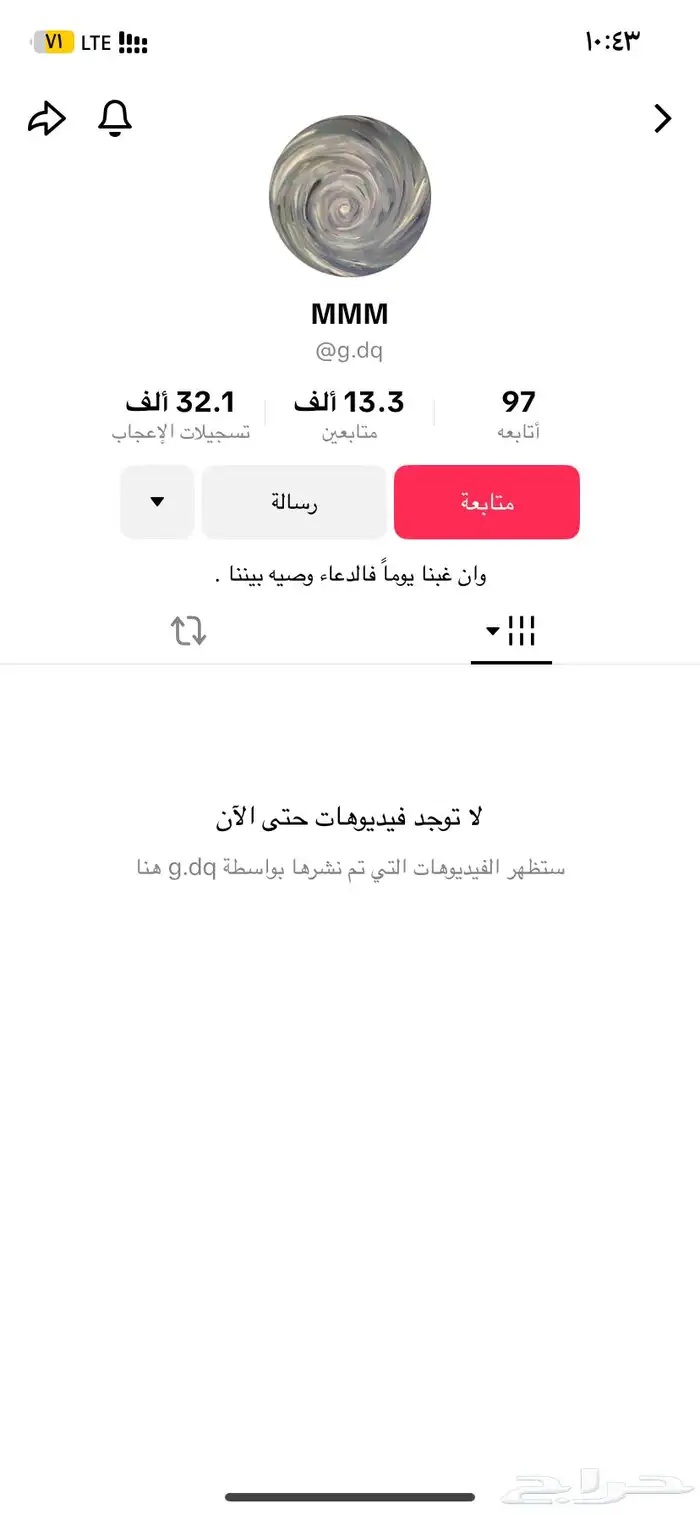Go back using the chevron arrow
The width and height of the screenshot is (700, 1515).
point(662,119)
